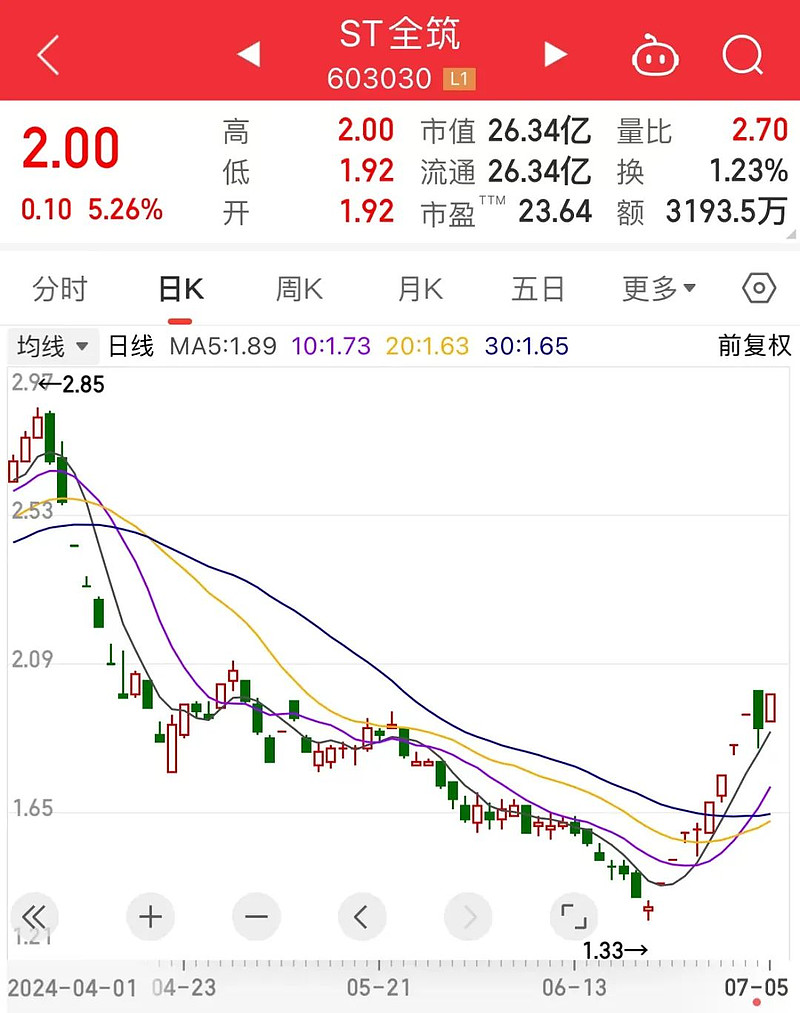Viewport: 800px width, 1013px height.
Task: Open search with the magnifier icon
Action: click(742, 55)
